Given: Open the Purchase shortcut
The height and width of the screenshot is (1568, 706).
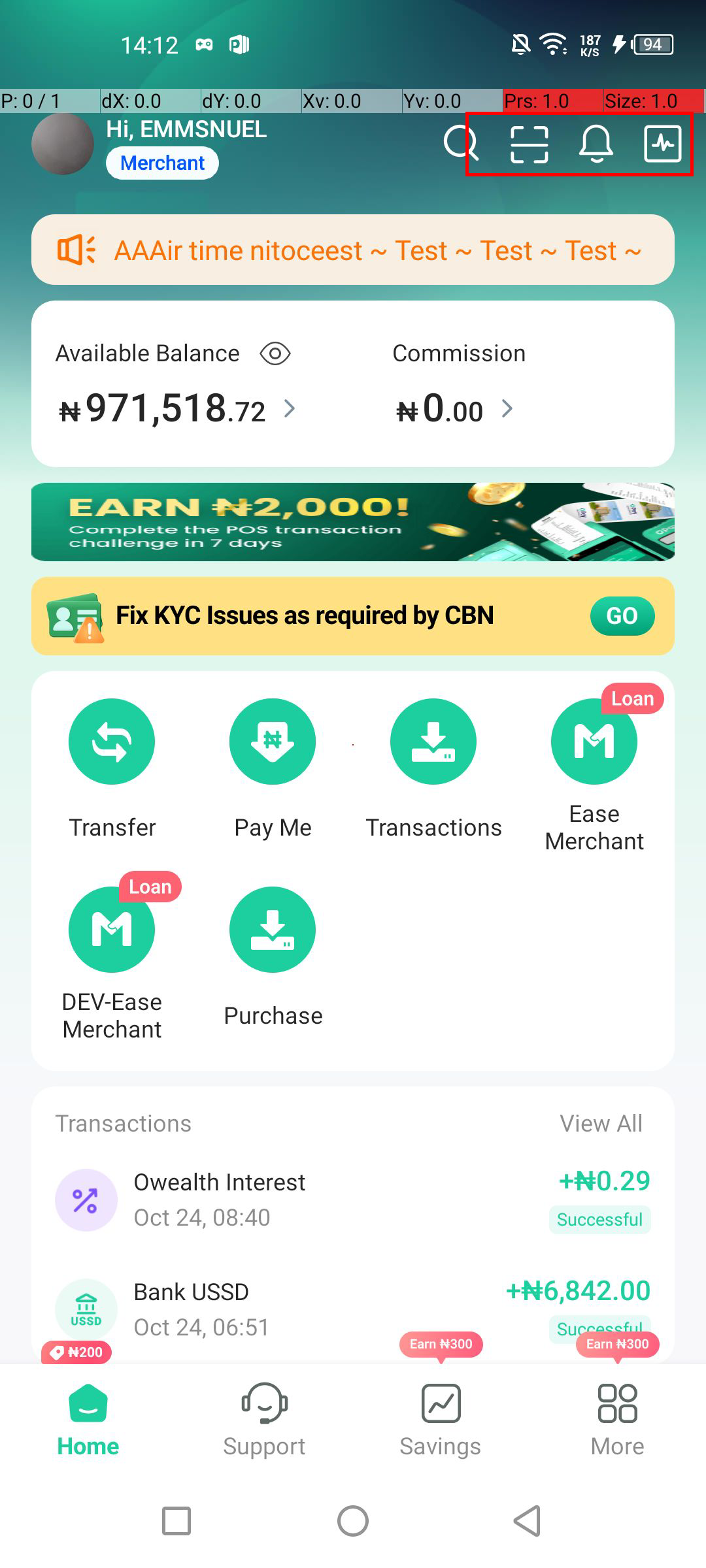Looking at the screenshot, I should [x=273, y=930].
